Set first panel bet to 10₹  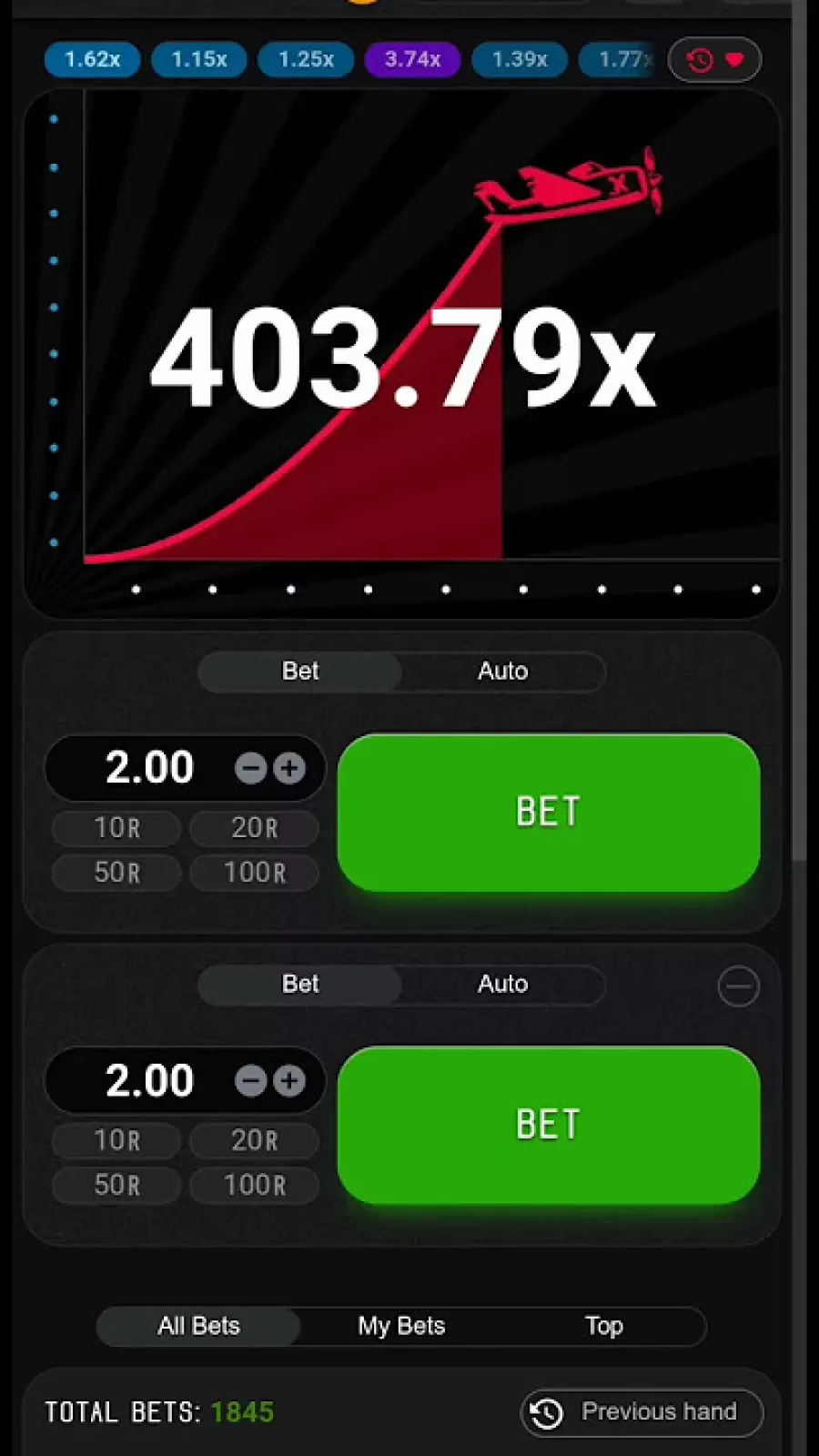pos(117,828)
